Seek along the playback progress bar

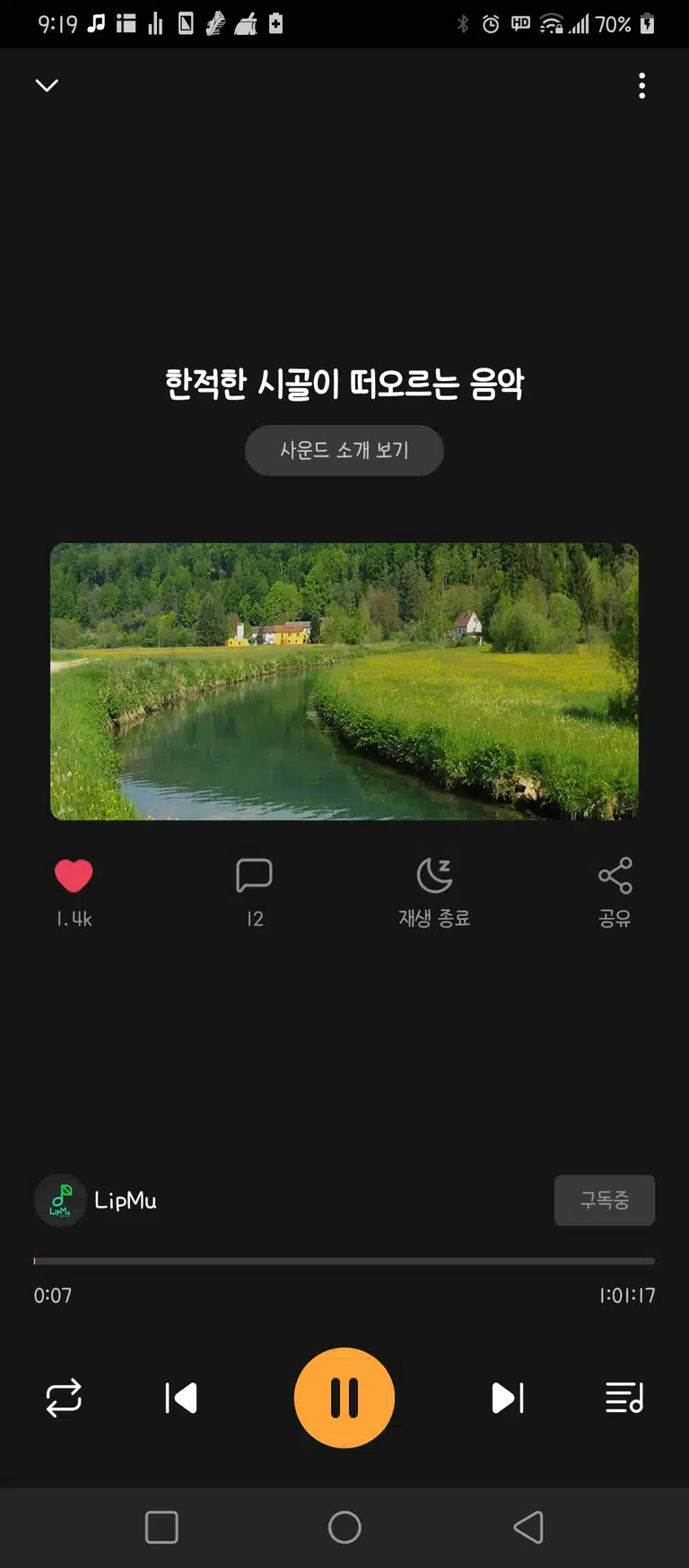click(x=344, y=1260)
